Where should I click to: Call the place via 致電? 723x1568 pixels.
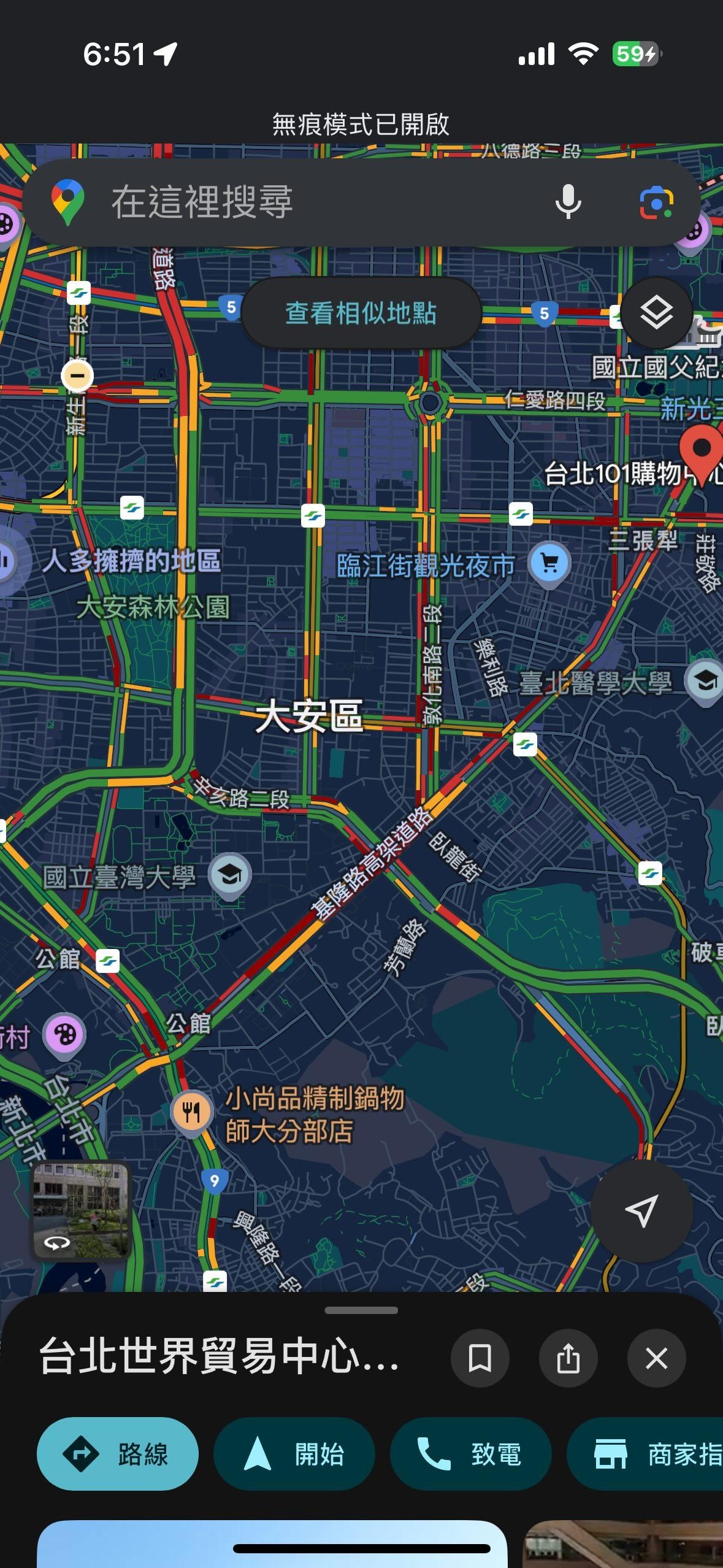click(x=471, y=1454)
